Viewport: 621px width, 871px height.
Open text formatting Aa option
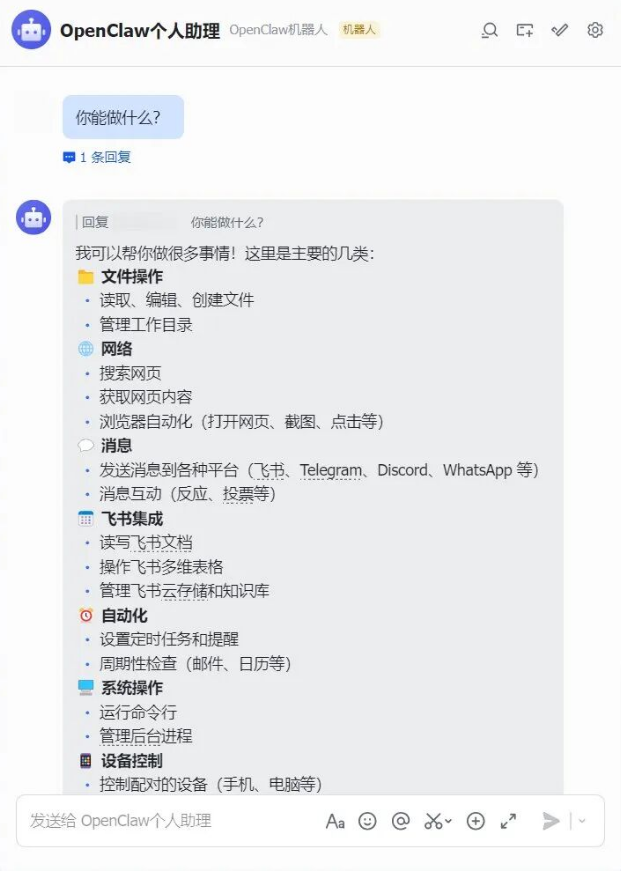(x=335, y=821)
